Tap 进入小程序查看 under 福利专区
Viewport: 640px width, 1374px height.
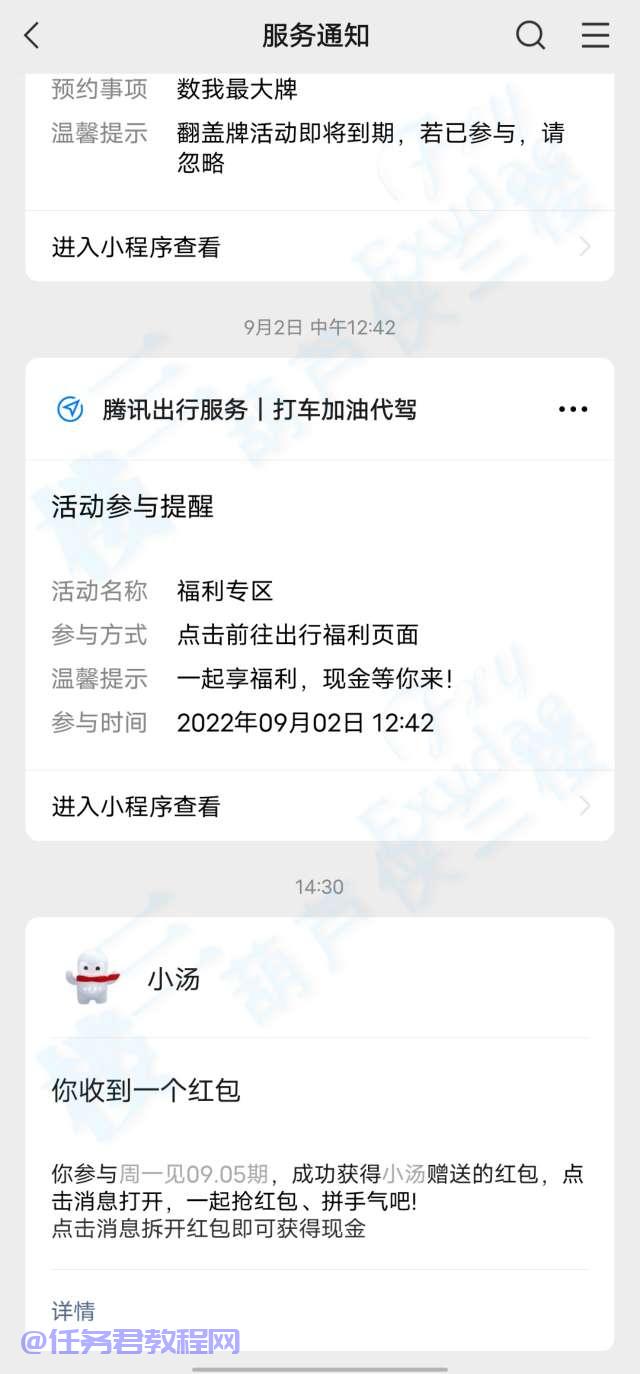coord(320,806)
